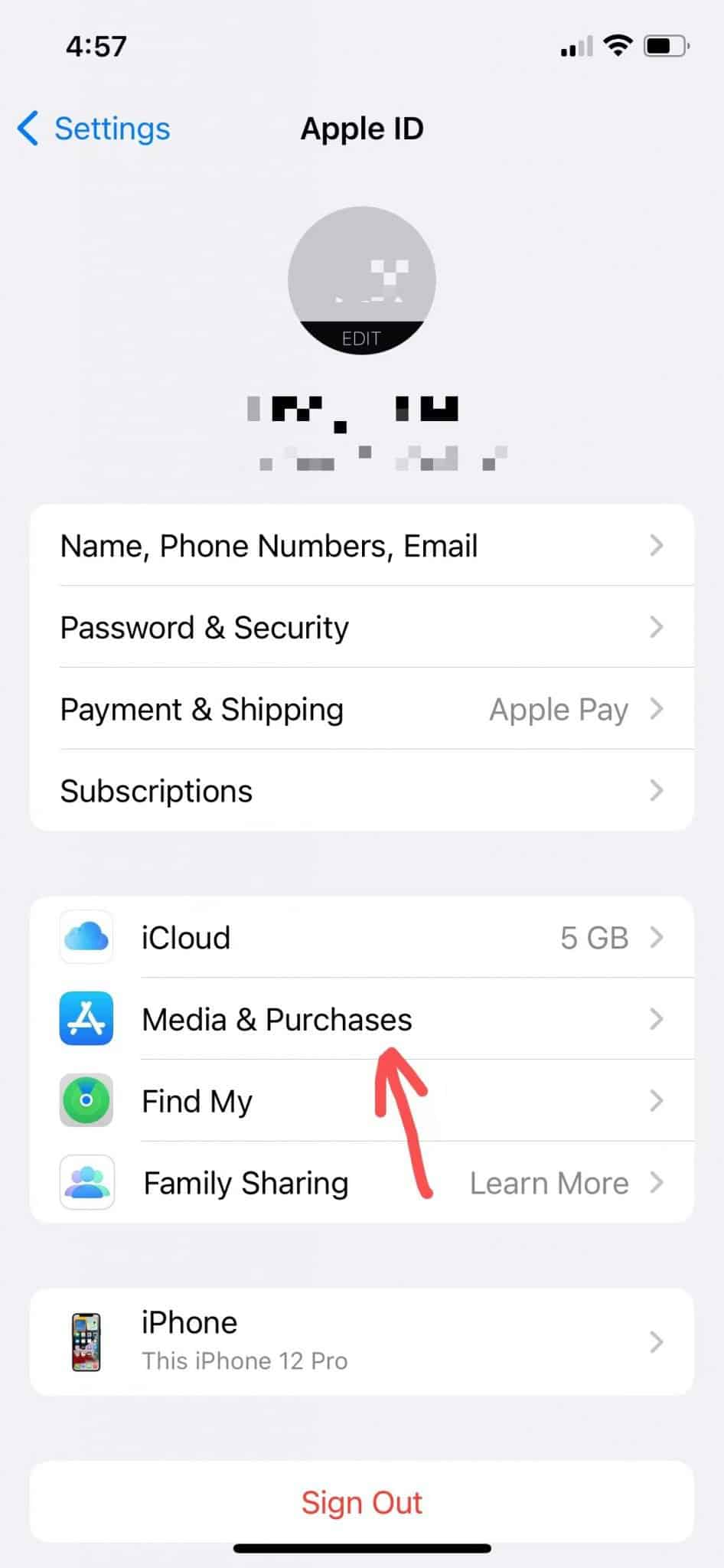The image size is (724, 1568).
Task: Expand the iCloud row chevron
Action: point(657,937)
